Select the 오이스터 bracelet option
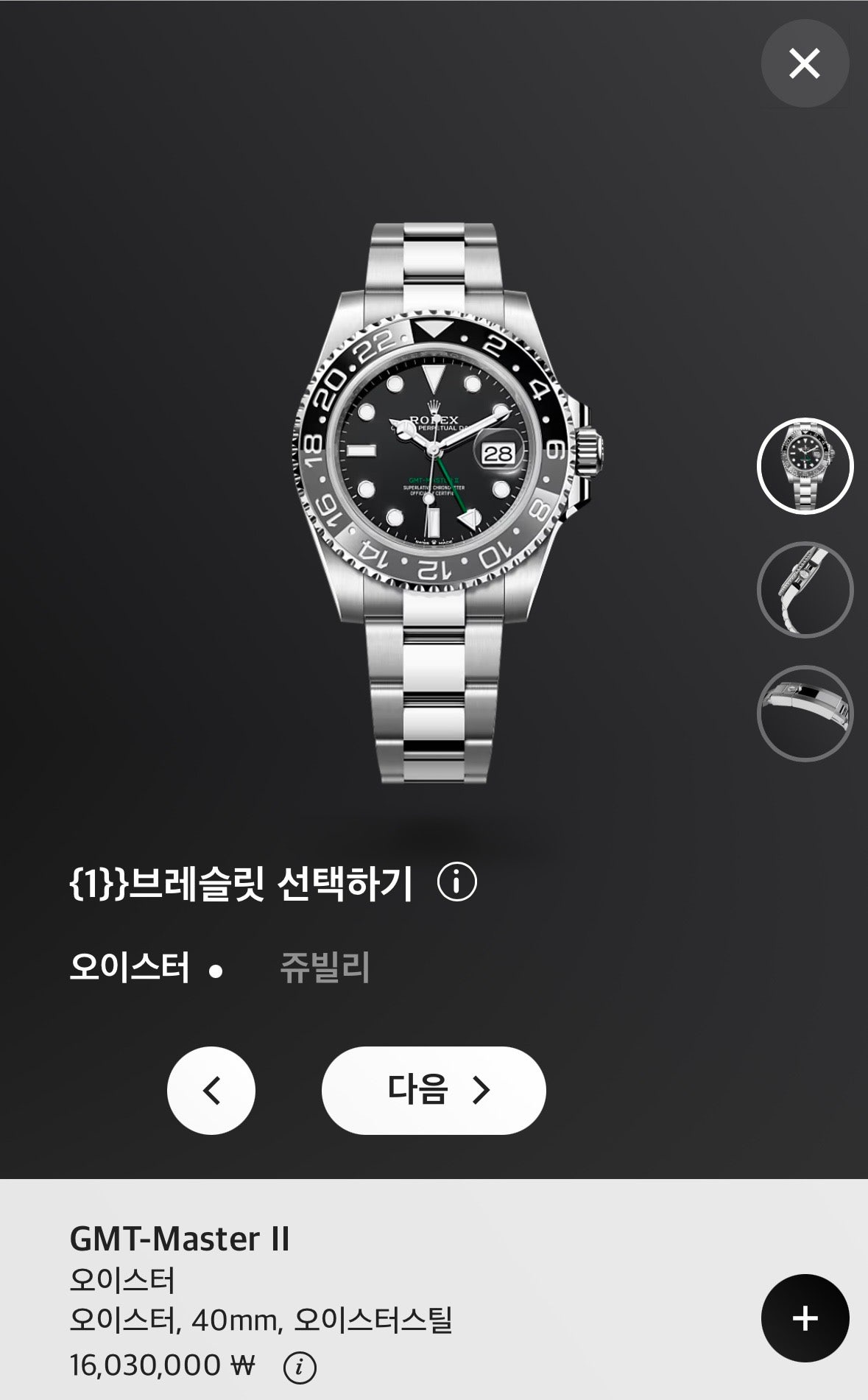The height and width of the screenshot is (1400, 868). (x=130, y=968)
